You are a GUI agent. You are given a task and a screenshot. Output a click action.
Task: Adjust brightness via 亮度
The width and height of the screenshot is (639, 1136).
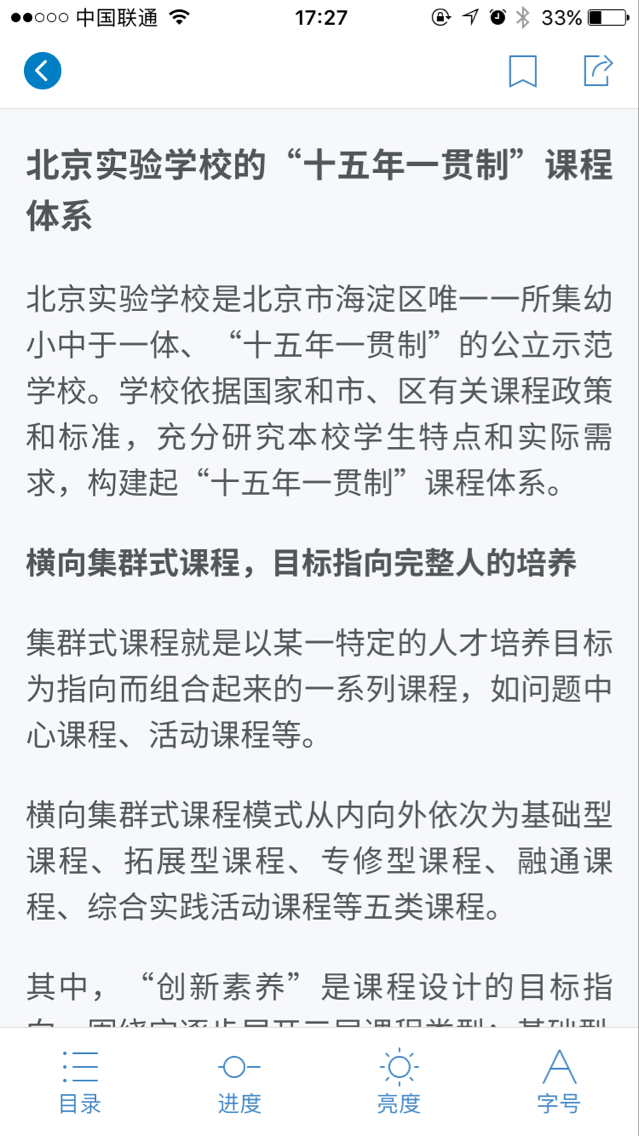(x=399, y=1082)
